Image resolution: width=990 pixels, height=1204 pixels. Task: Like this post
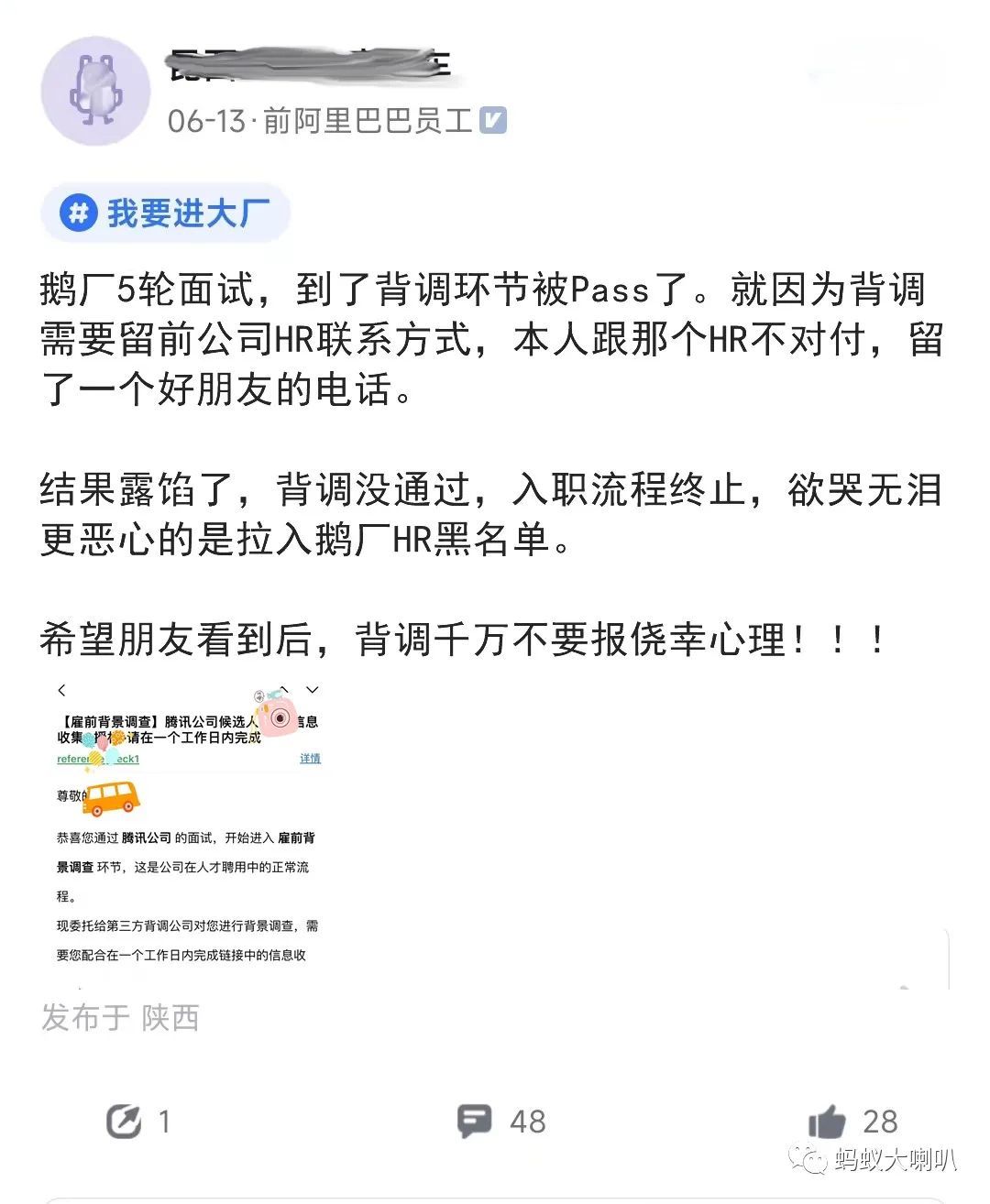[853, 1121]
